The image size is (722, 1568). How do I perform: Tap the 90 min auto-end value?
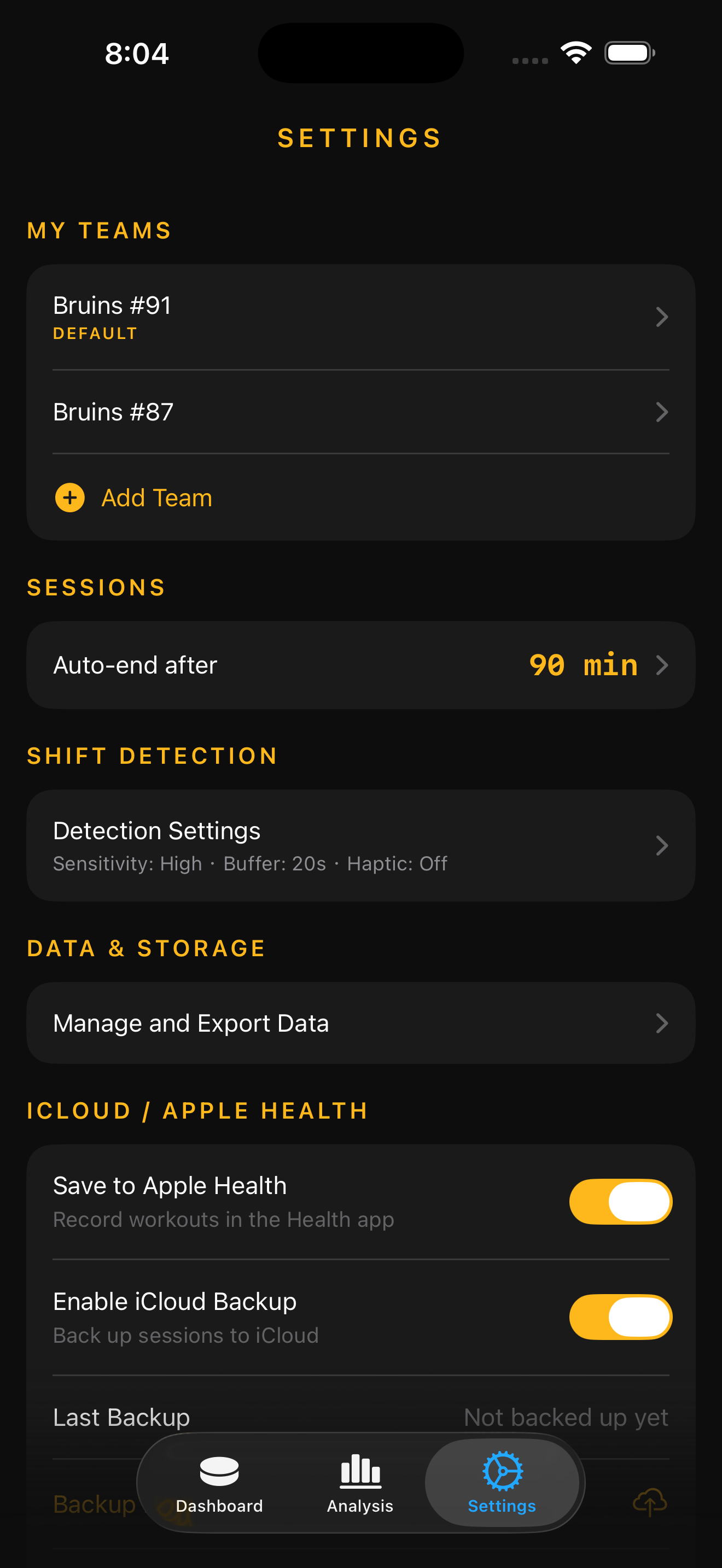[x=583, y=665]
